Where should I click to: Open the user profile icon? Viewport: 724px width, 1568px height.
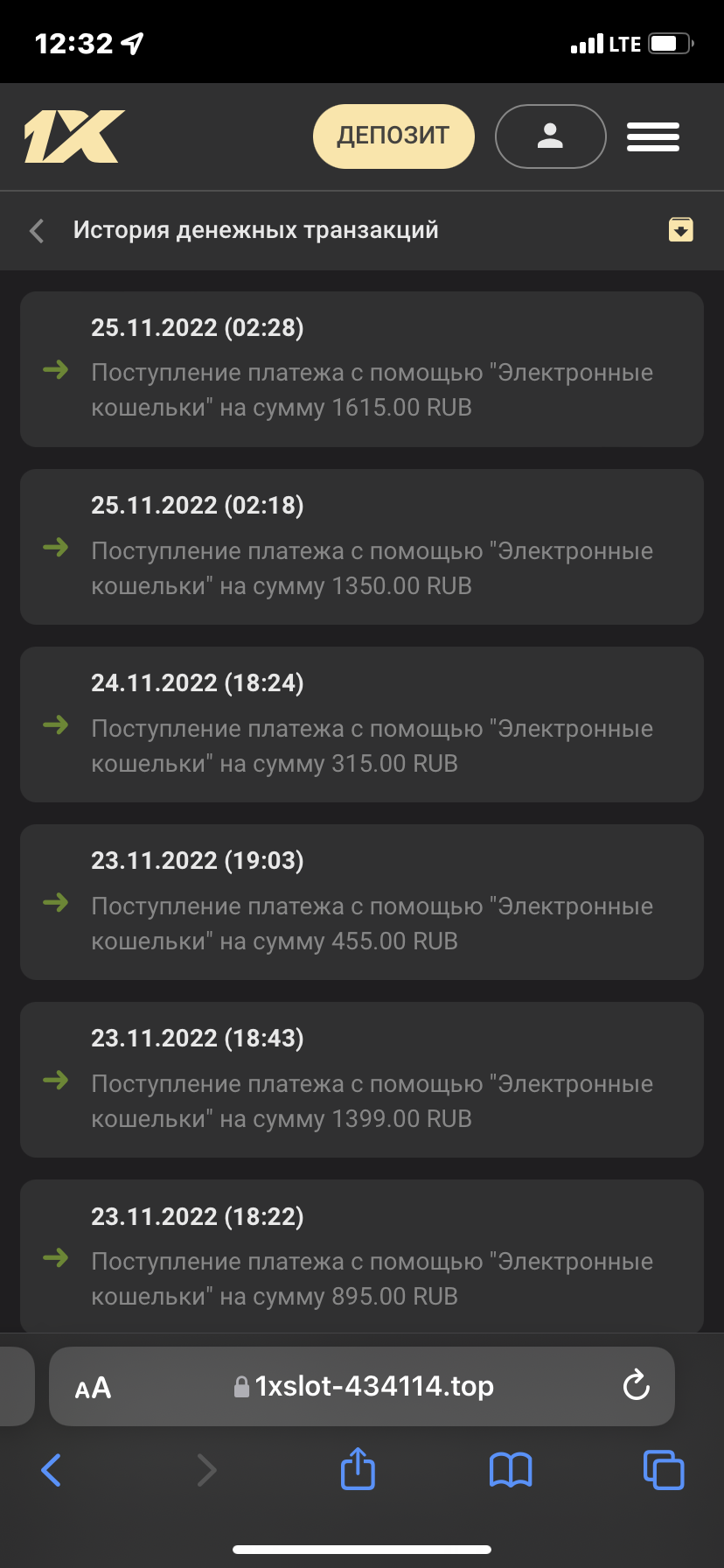[x=550, y=136]
